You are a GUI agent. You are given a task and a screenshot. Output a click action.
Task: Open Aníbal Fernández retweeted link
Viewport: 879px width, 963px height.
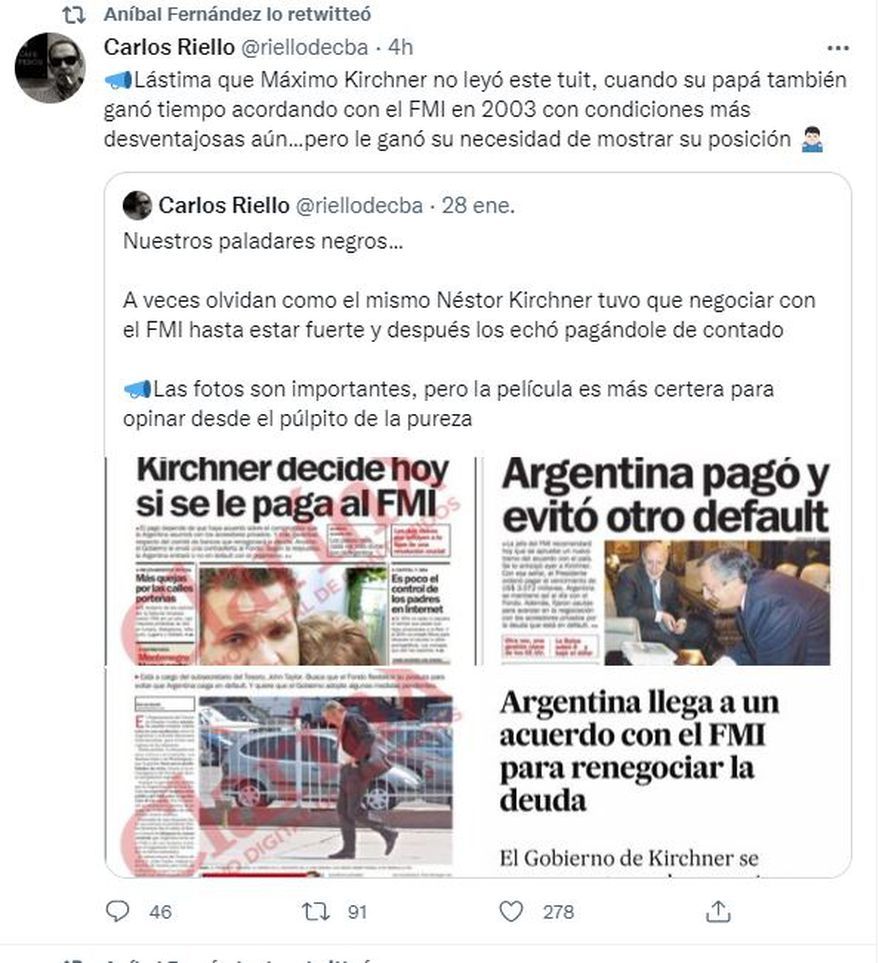pos(237,15)
